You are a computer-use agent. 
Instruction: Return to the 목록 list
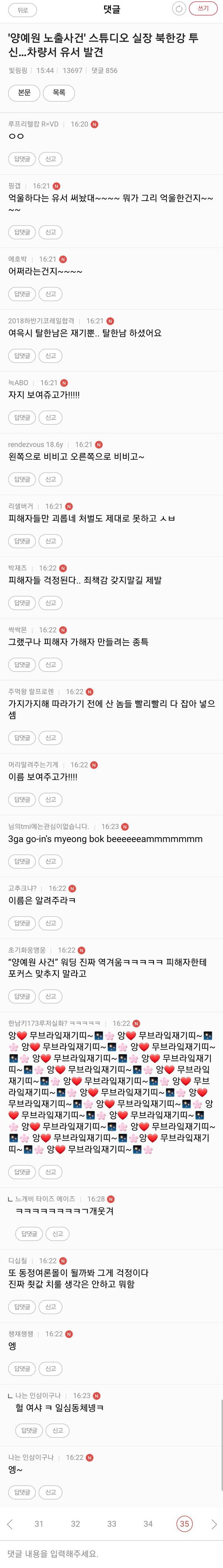click(59, 92)
